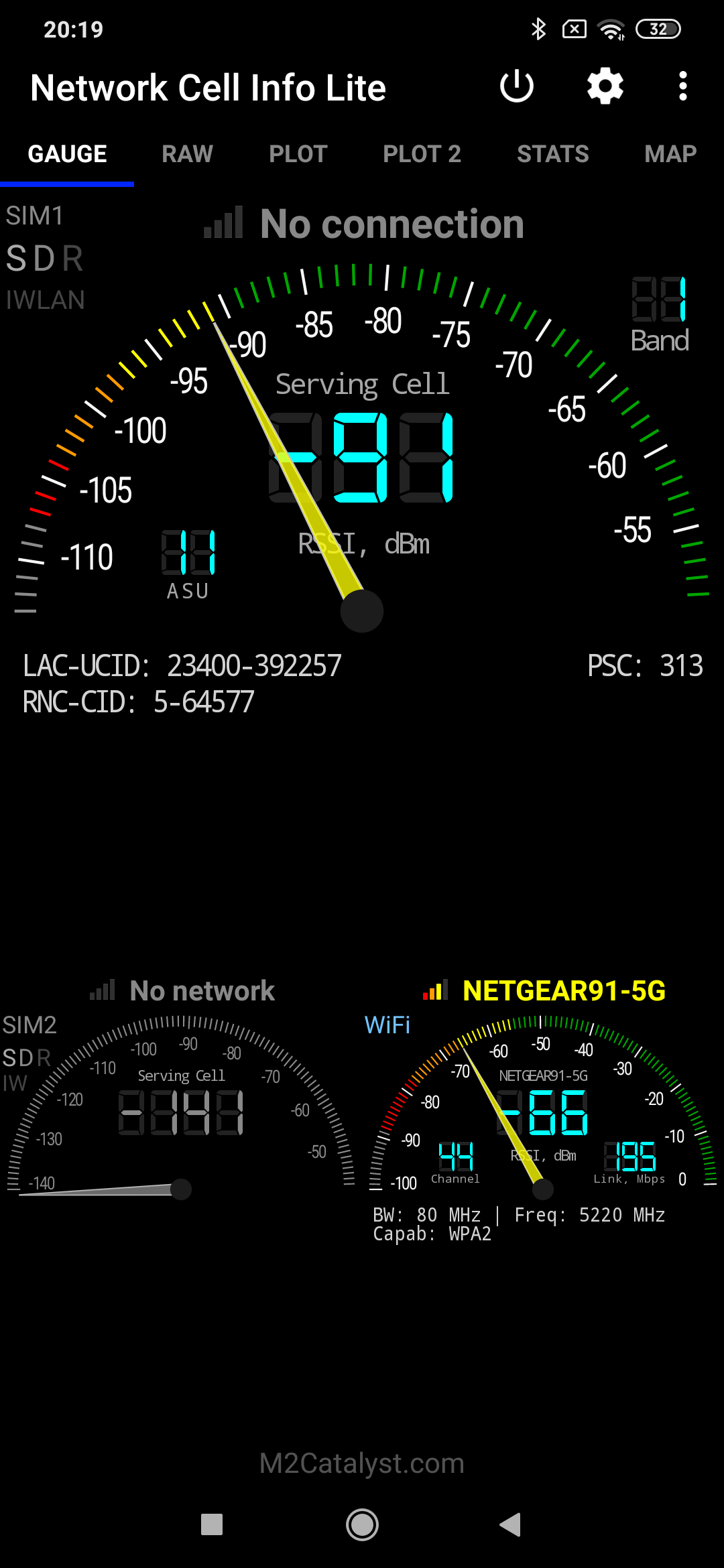Go to the STATS tab

click(552, 154)
